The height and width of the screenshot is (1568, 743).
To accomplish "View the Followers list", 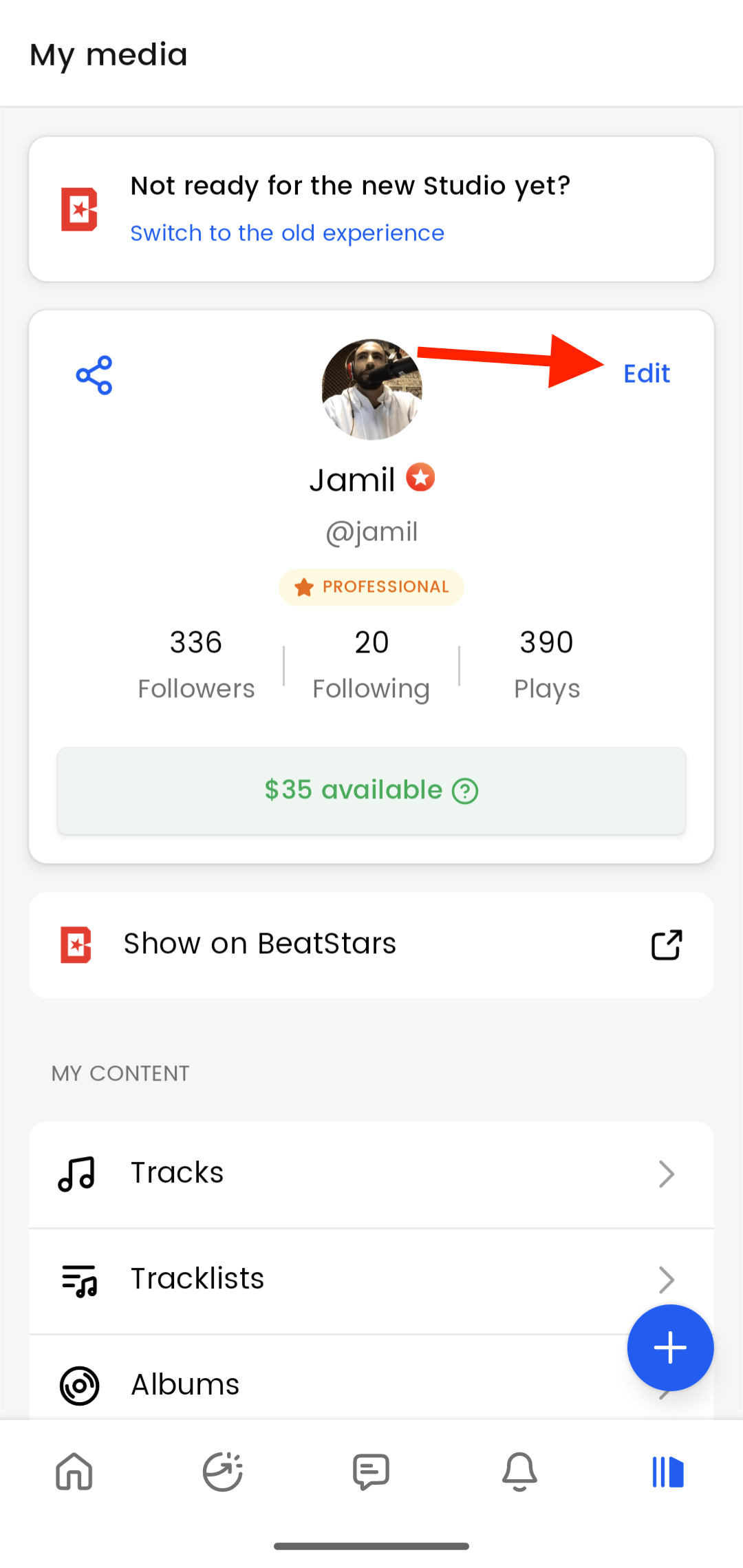I will click(196, 665).
